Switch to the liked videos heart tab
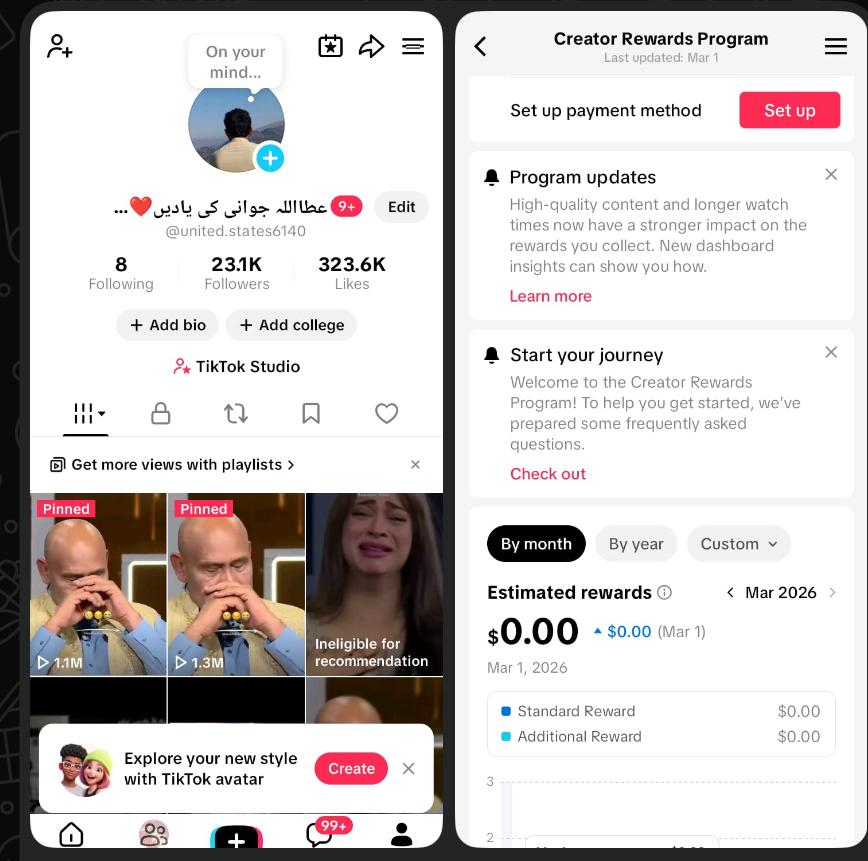This screenshot has height=861, width=868. coord(386,413)
